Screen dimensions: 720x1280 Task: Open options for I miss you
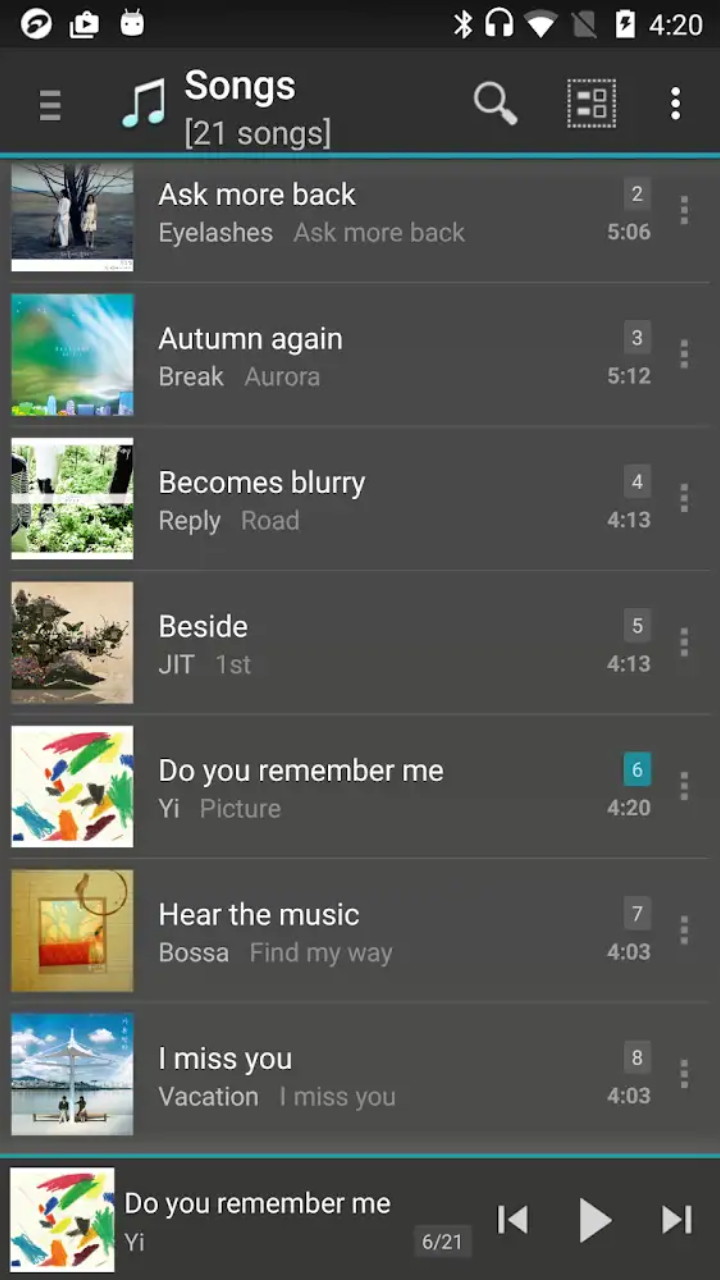(x=684, y=1075)
